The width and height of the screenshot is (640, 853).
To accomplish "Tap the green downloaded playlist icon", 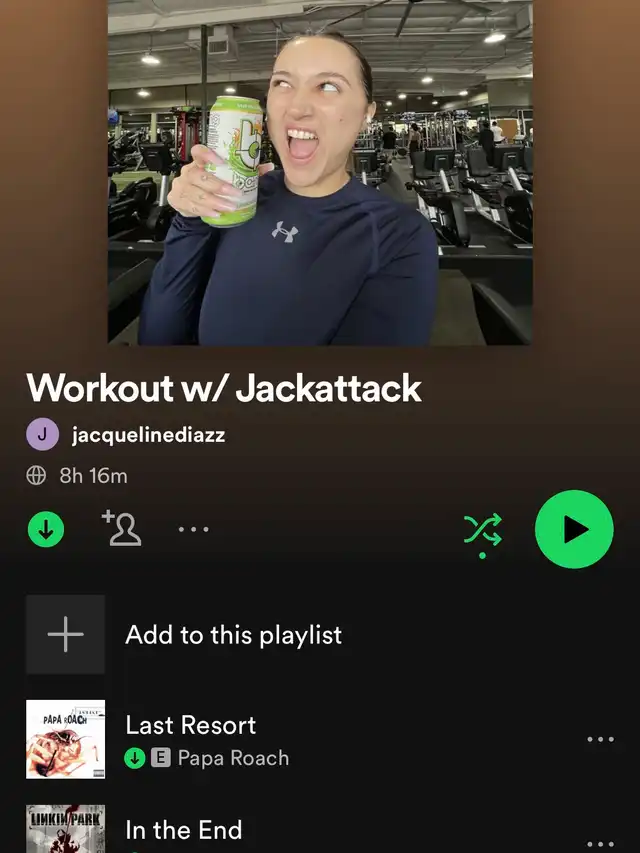I will (45, 529).
